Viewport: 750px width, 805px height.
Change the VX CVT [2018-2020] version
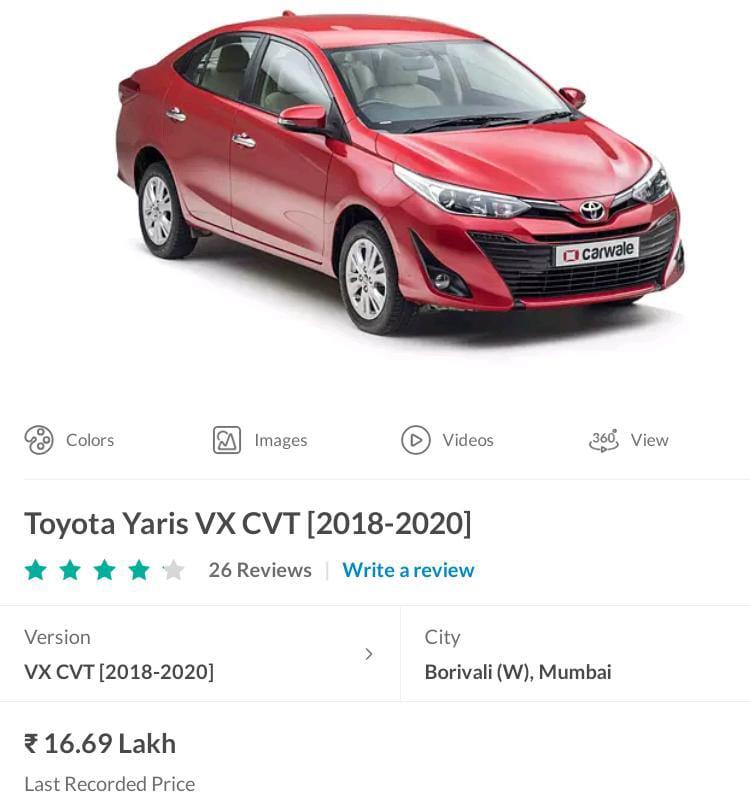click(199, 654)
